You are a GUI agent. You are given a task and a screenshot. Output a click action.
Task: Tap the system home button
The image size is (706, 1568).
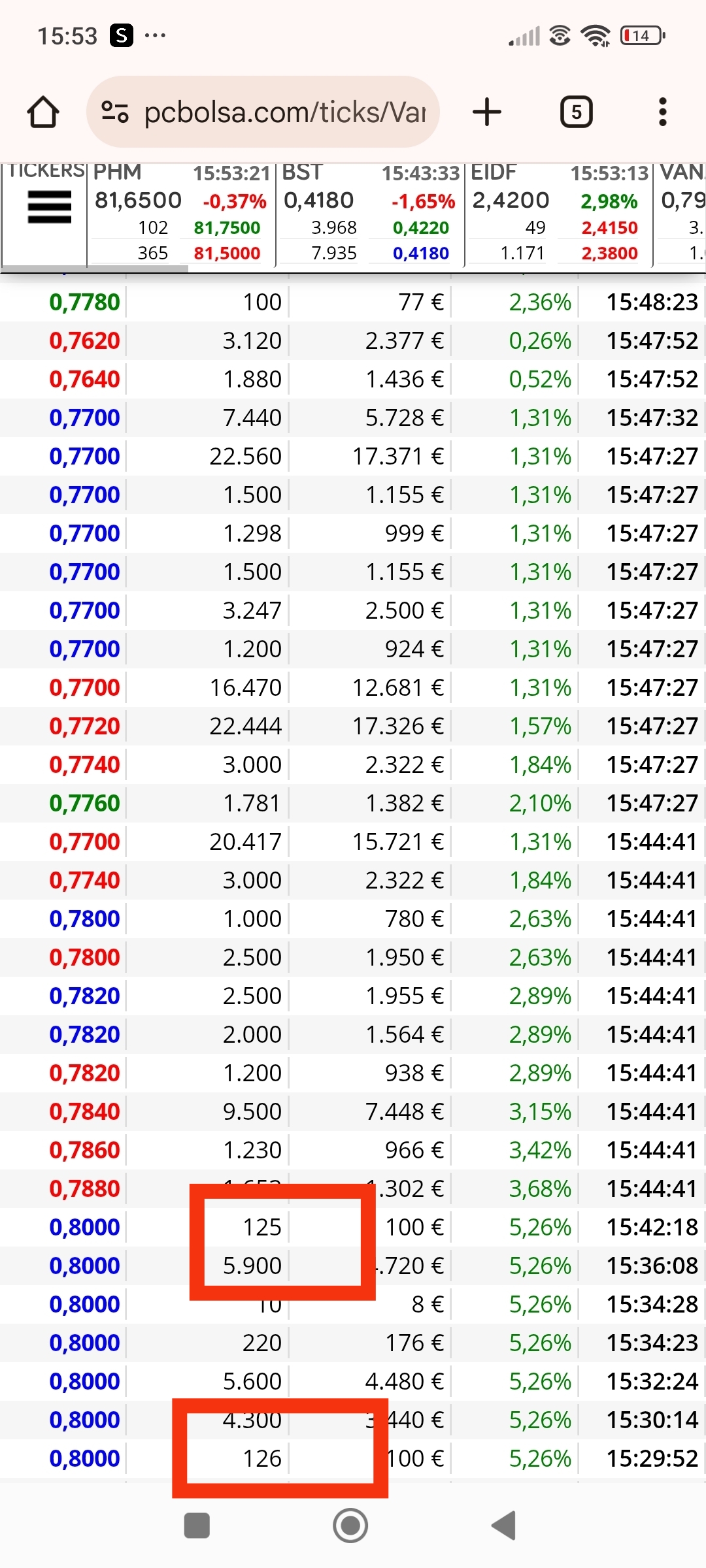pos(350,1526)
